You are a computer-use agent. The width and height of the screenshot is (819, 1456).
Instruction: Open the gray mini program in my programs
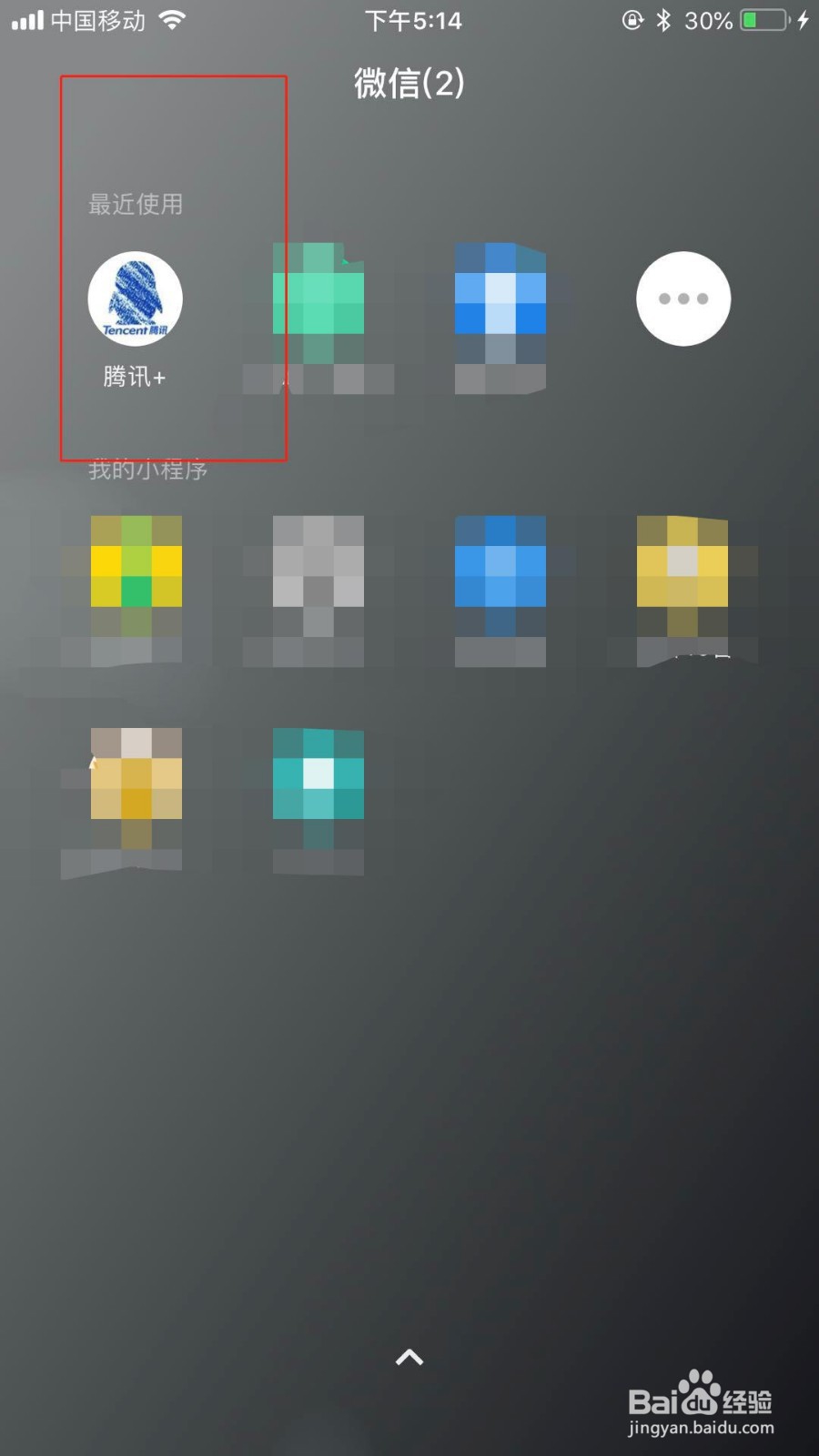318,562
